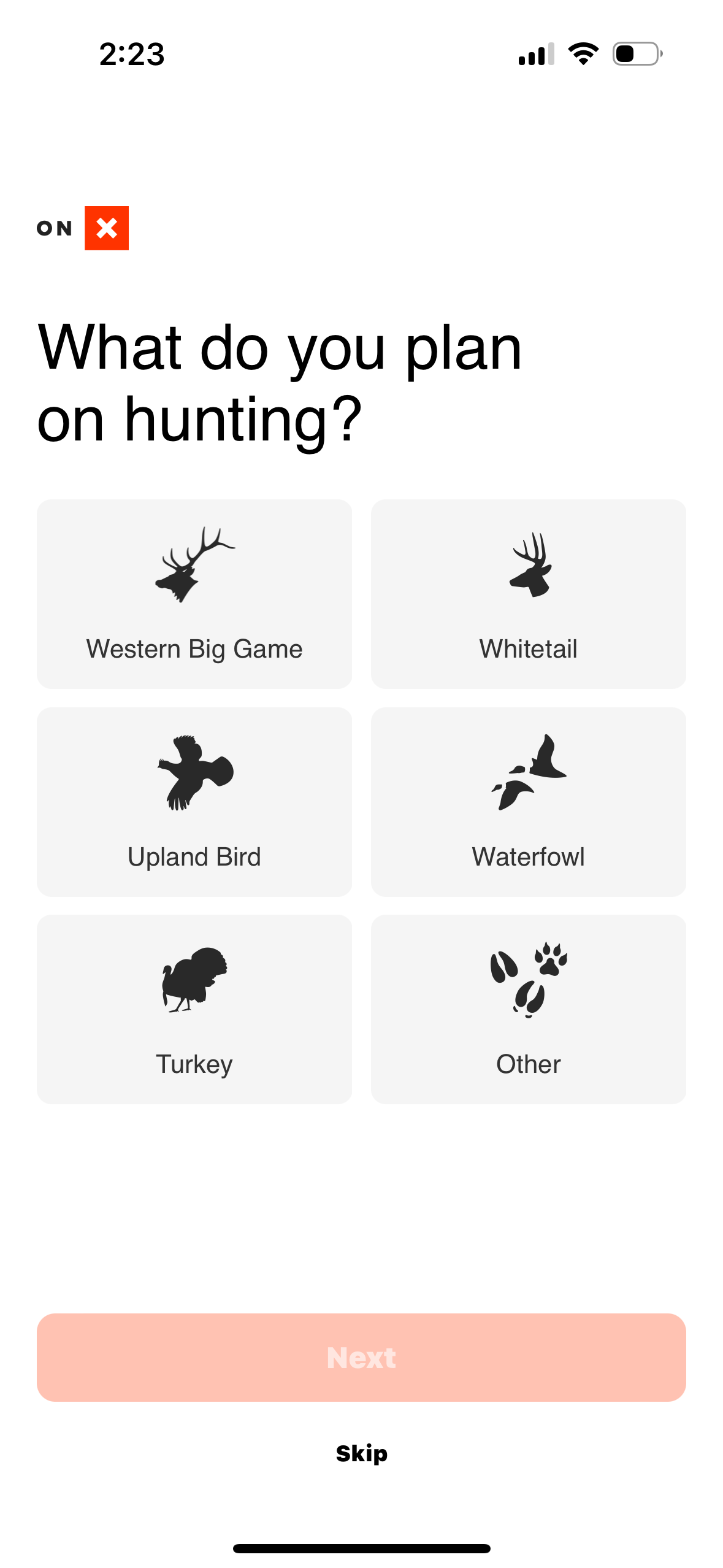Select the elk icon for Western Big Game
Viewport: 723px width, 1568px height.
coord(196,567)
